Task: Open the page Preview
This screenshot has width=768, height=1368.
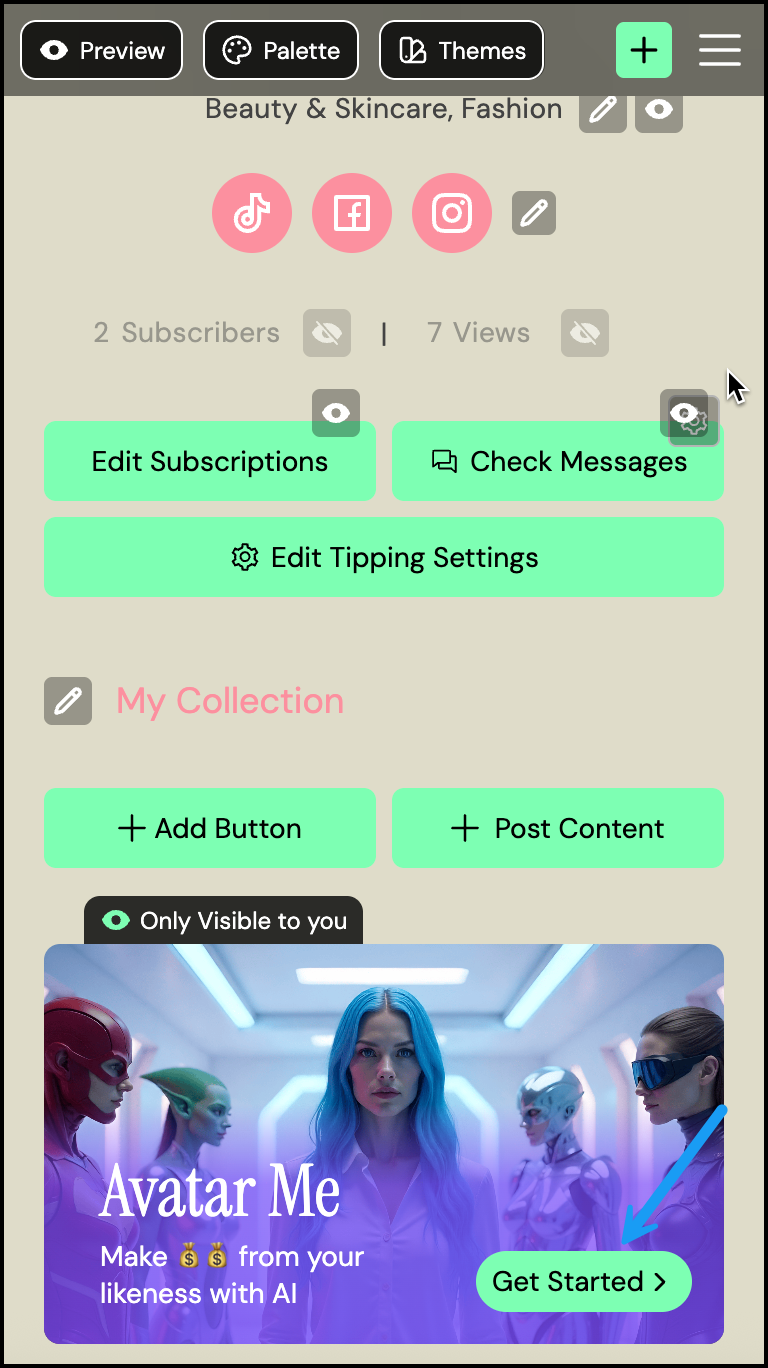Action: [101, 50]
